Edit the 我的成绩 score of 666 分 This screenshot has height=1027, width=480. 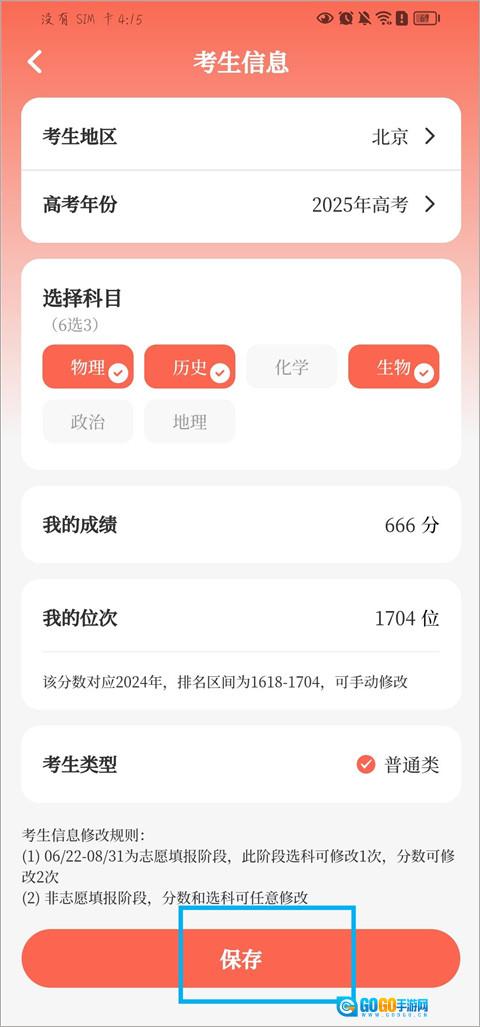240,525
